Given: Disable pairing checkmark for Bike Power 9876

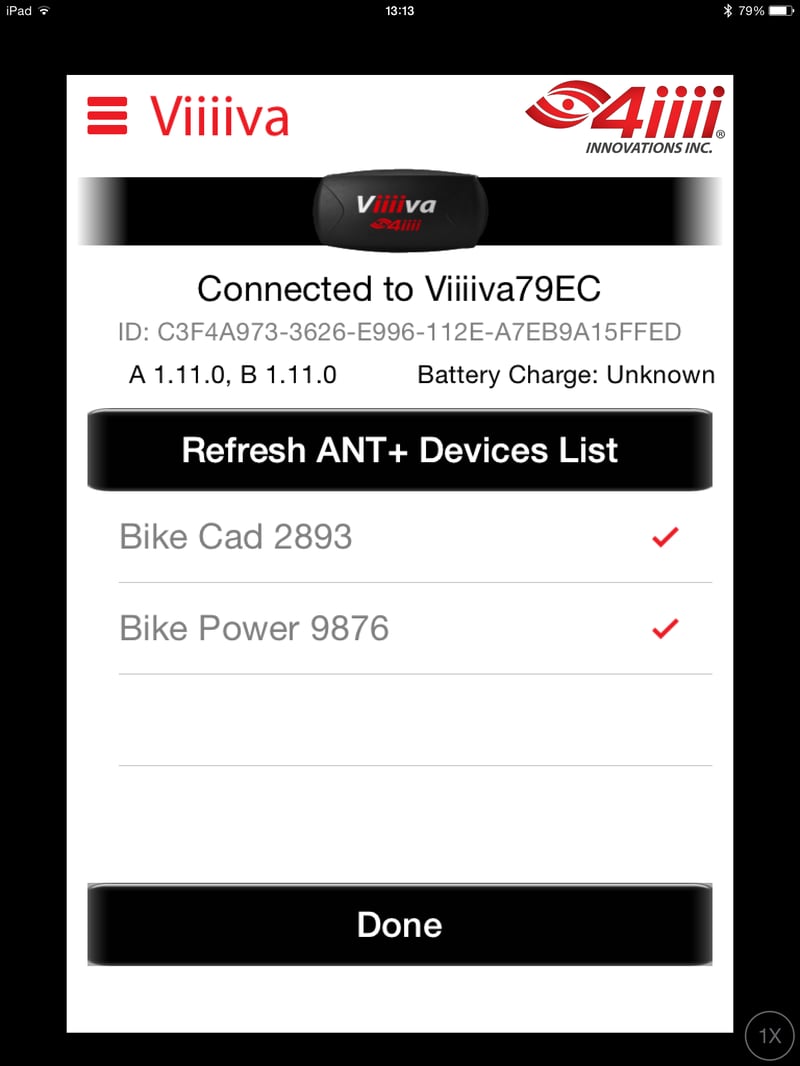Looking at the screenshot, I should tap(665, 628).
